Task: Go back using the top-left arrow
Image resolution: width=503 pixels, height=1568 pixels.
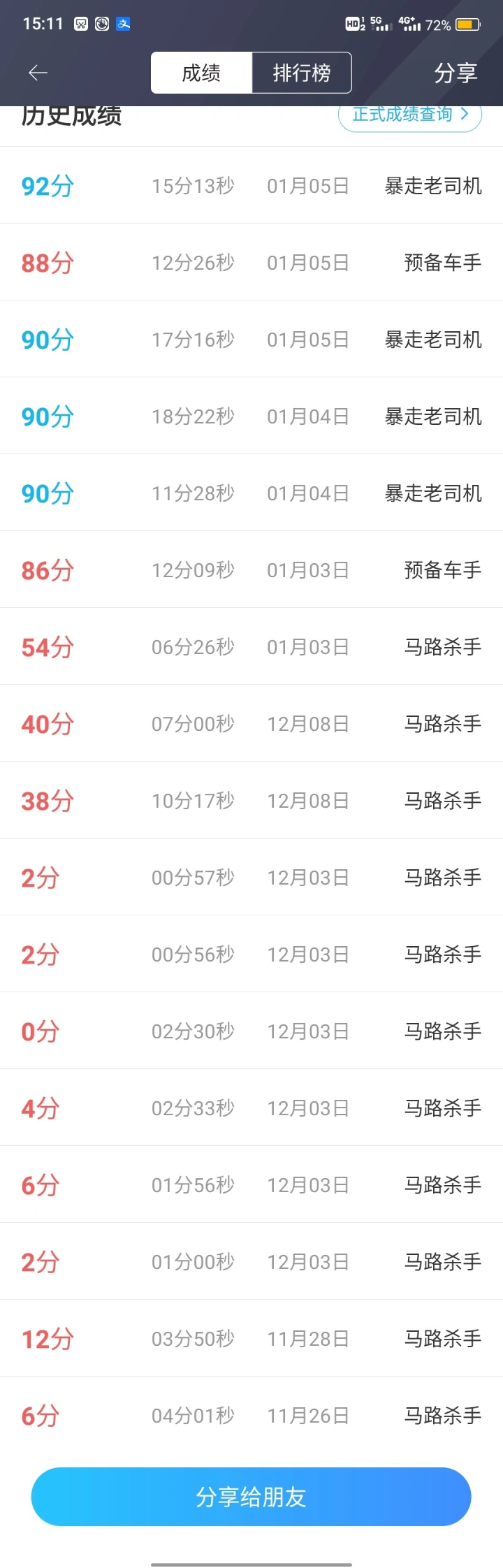Action: [x=38, y=73]
